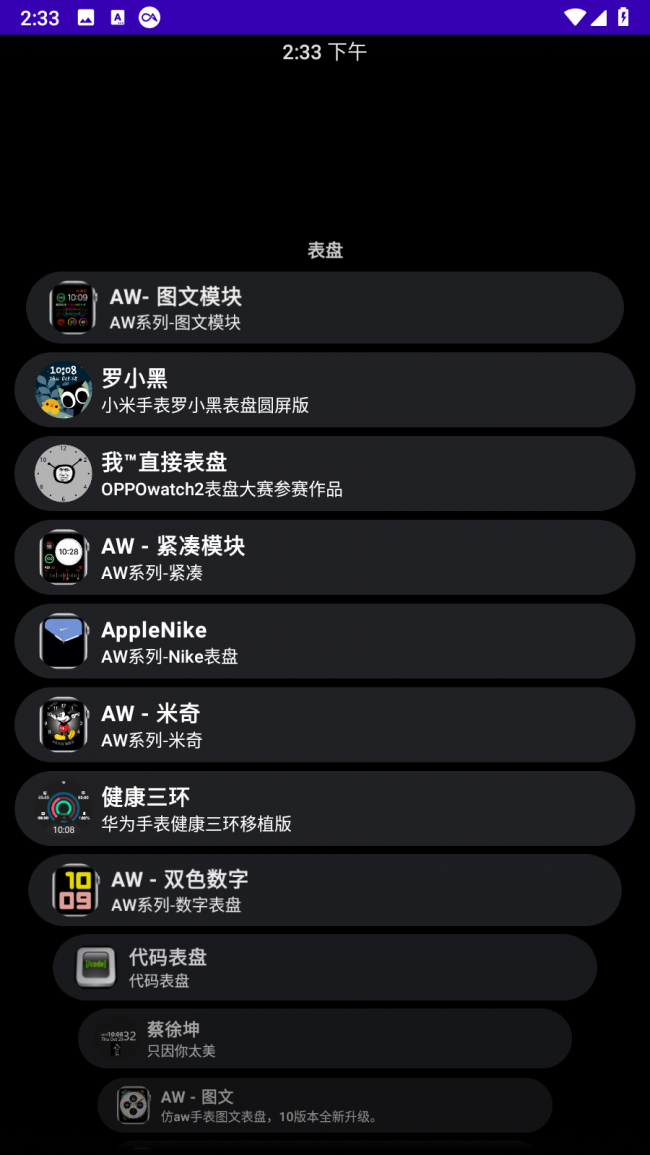Viewport: 650px width, 1155px height.
Task: Choose the 代码表盘 watch face
Action: (325, 967)
